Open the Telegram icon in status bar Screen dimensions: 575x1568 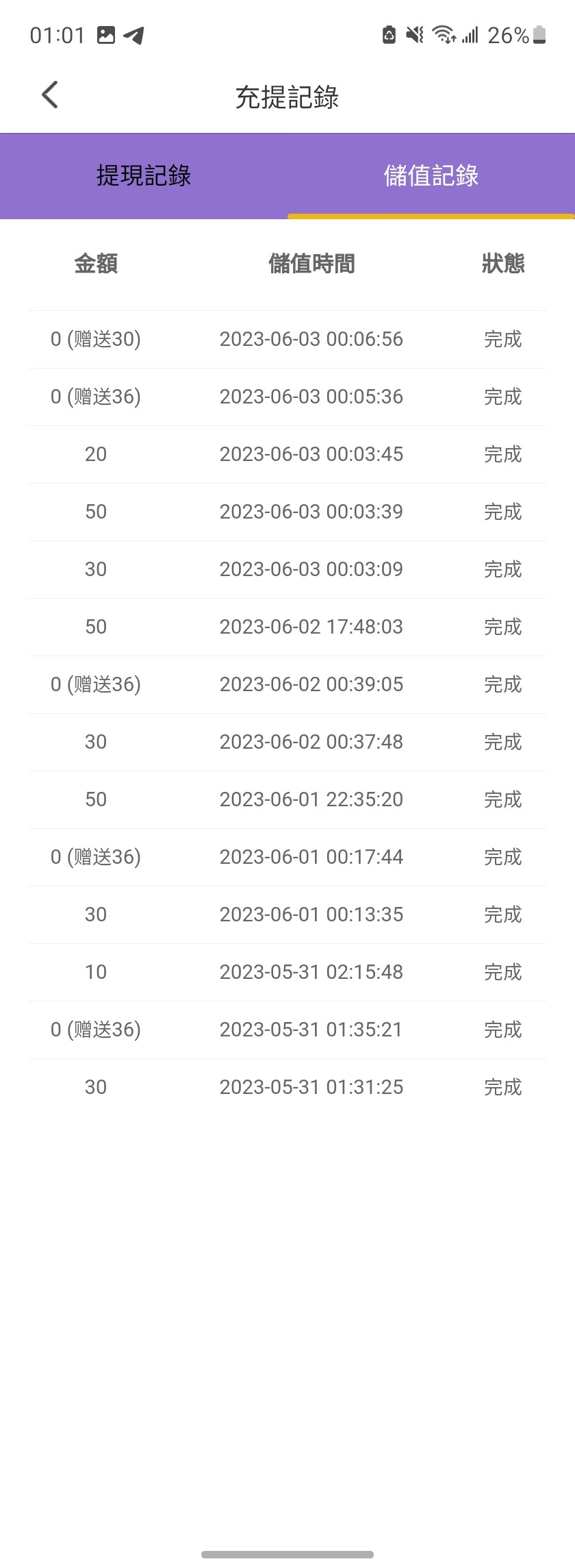point(134,34)
